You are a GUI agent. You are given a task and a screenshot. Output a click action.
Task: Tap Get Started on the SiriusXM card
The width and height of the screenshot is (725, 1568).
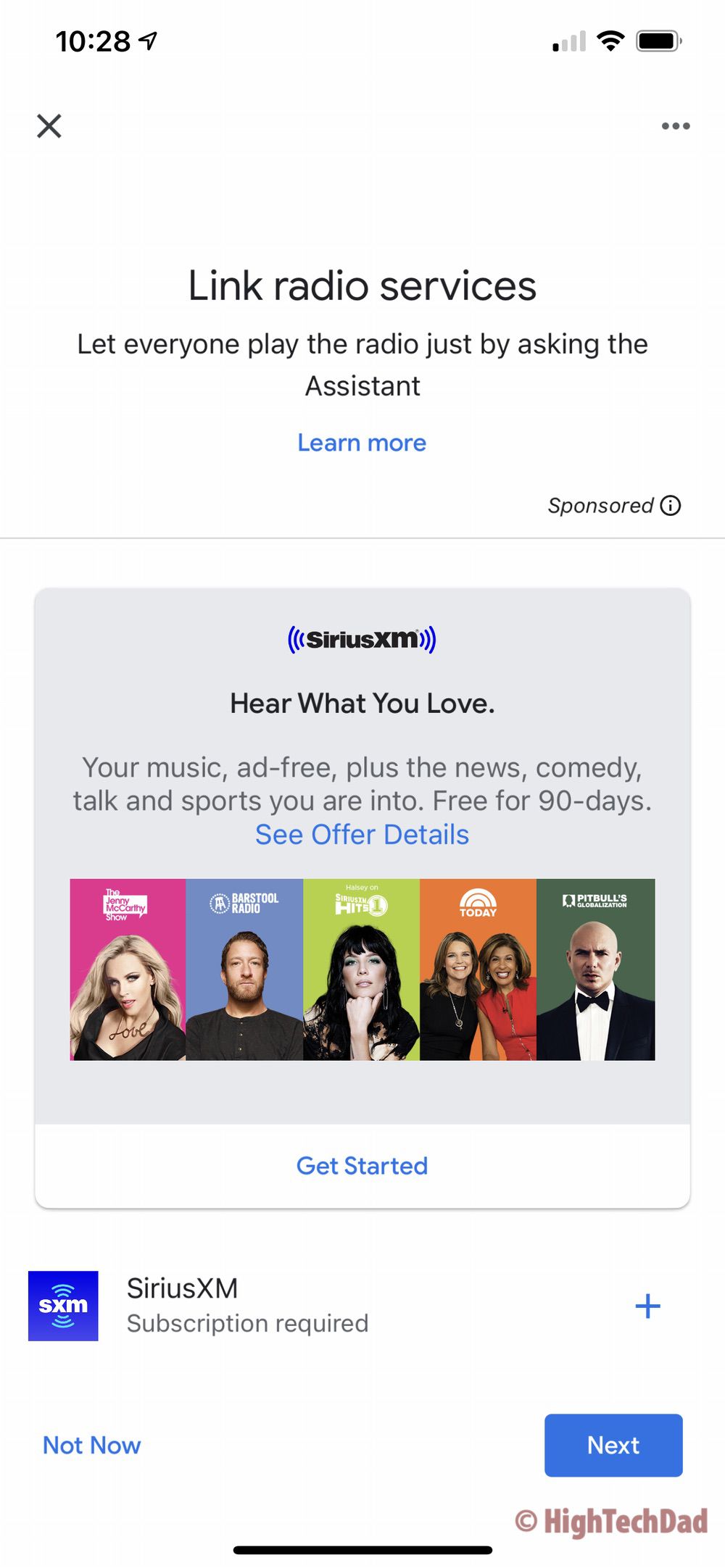tap(362, 1166)
